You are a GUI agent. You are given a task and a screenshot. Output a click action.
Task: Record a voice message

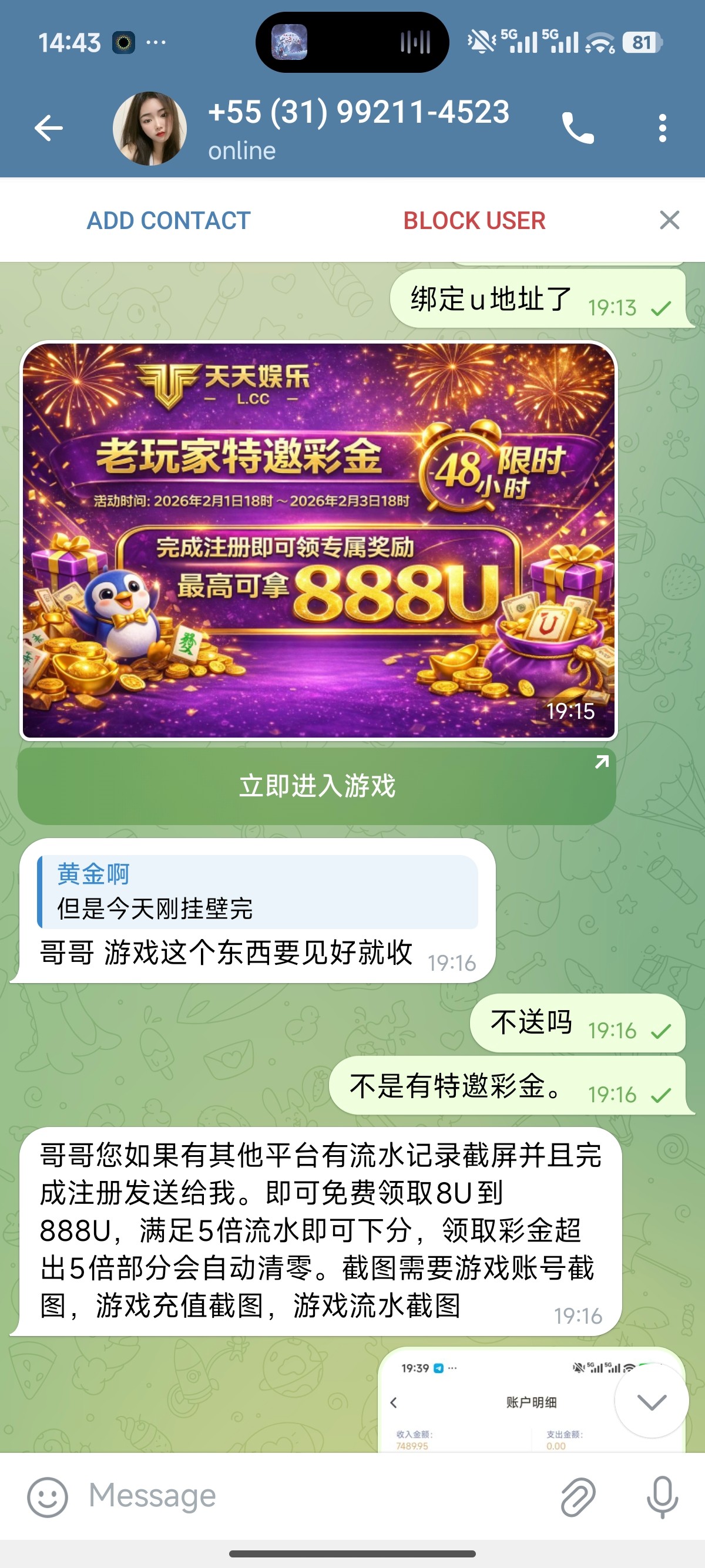tap(662, 1497)
